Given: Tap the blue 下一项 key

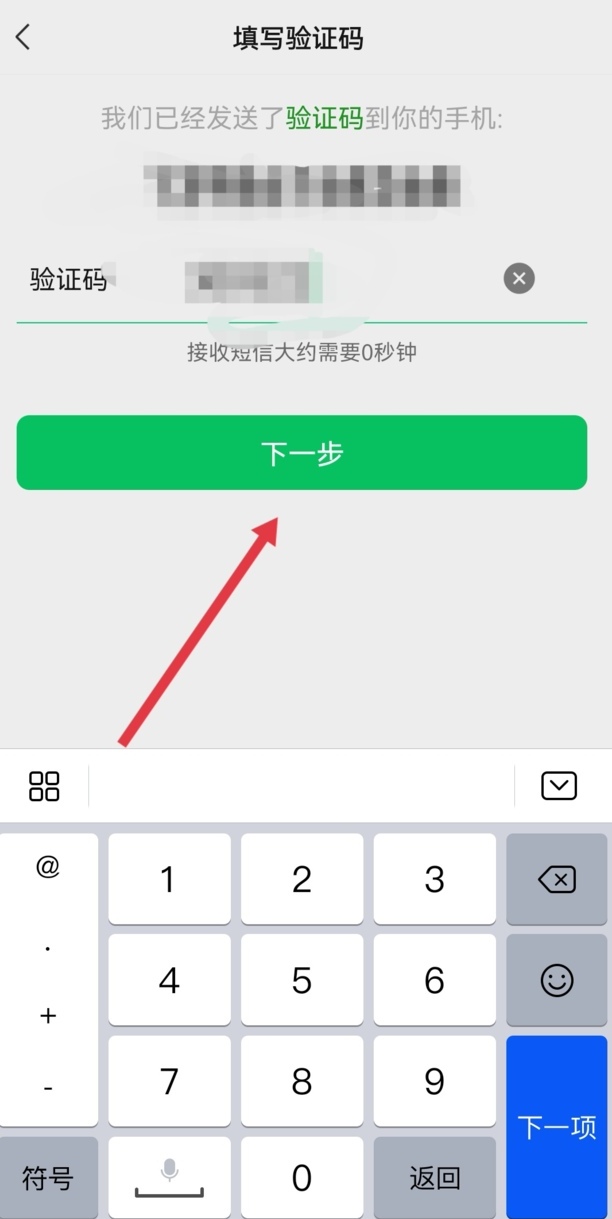Looking at the screenshot, I should pyautogui.click(x=556, y=1127).
